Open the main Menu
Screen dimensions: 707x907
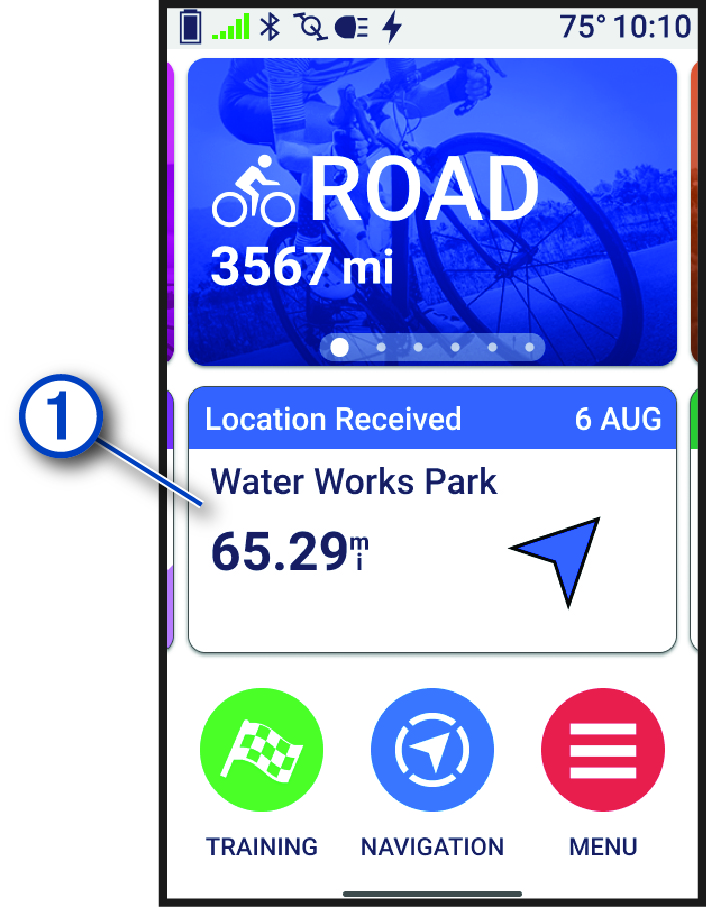(602, 752)
